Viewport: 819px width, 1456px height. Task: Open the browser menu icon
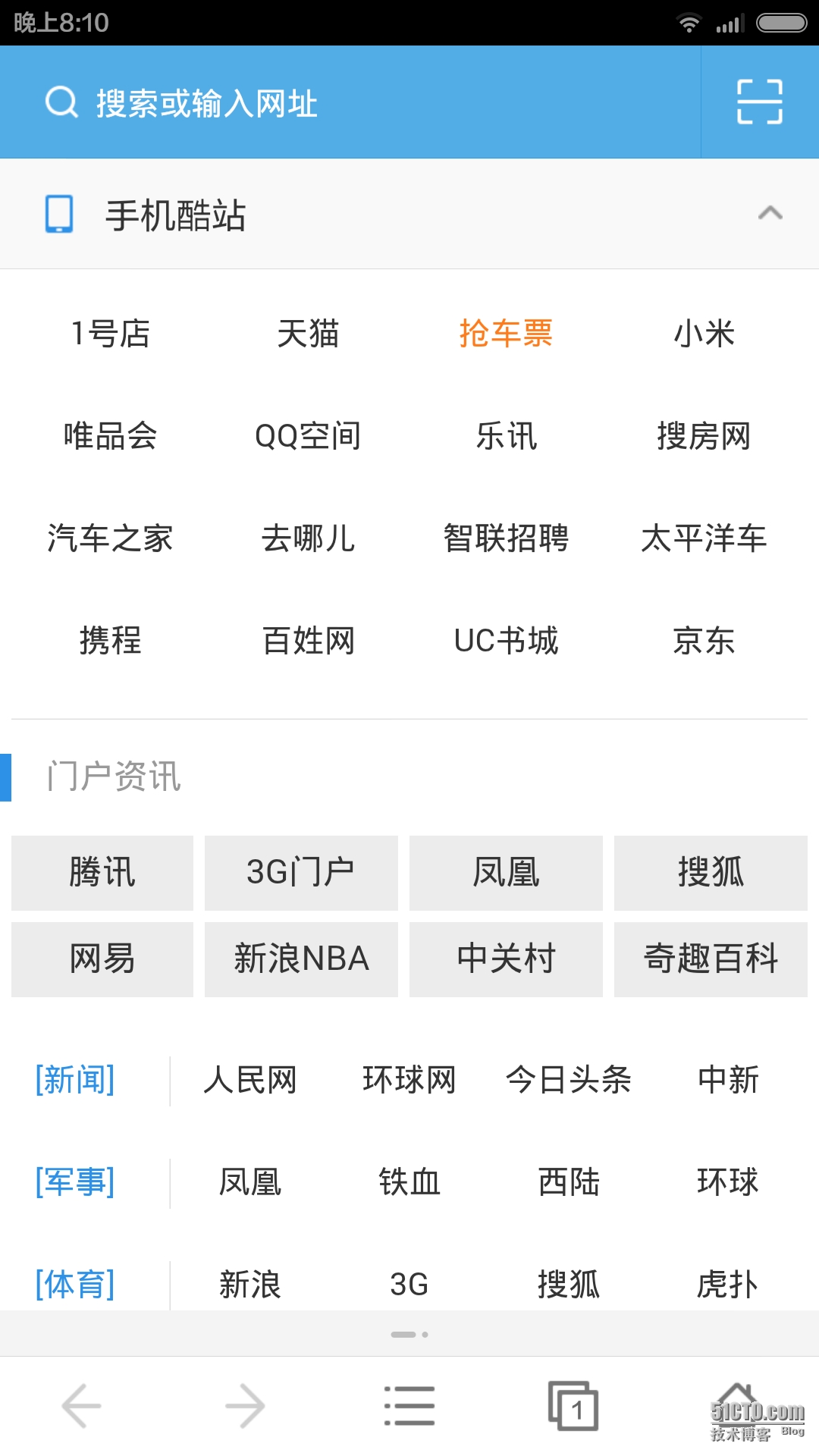click(x=409, y=1406)
